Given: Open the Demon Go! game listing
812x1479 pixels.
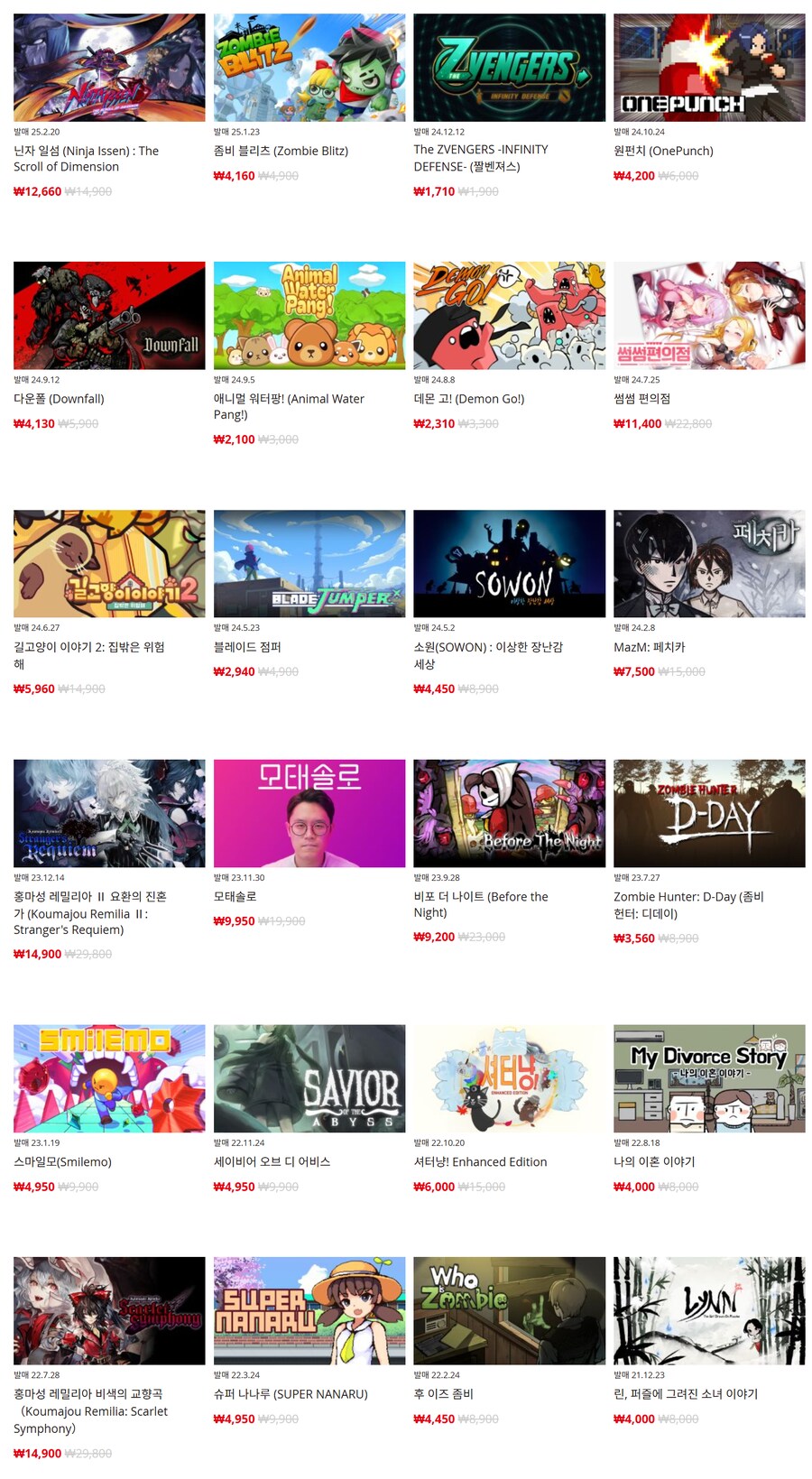Looking at the screenshot, I should click(x=509, y=316).
